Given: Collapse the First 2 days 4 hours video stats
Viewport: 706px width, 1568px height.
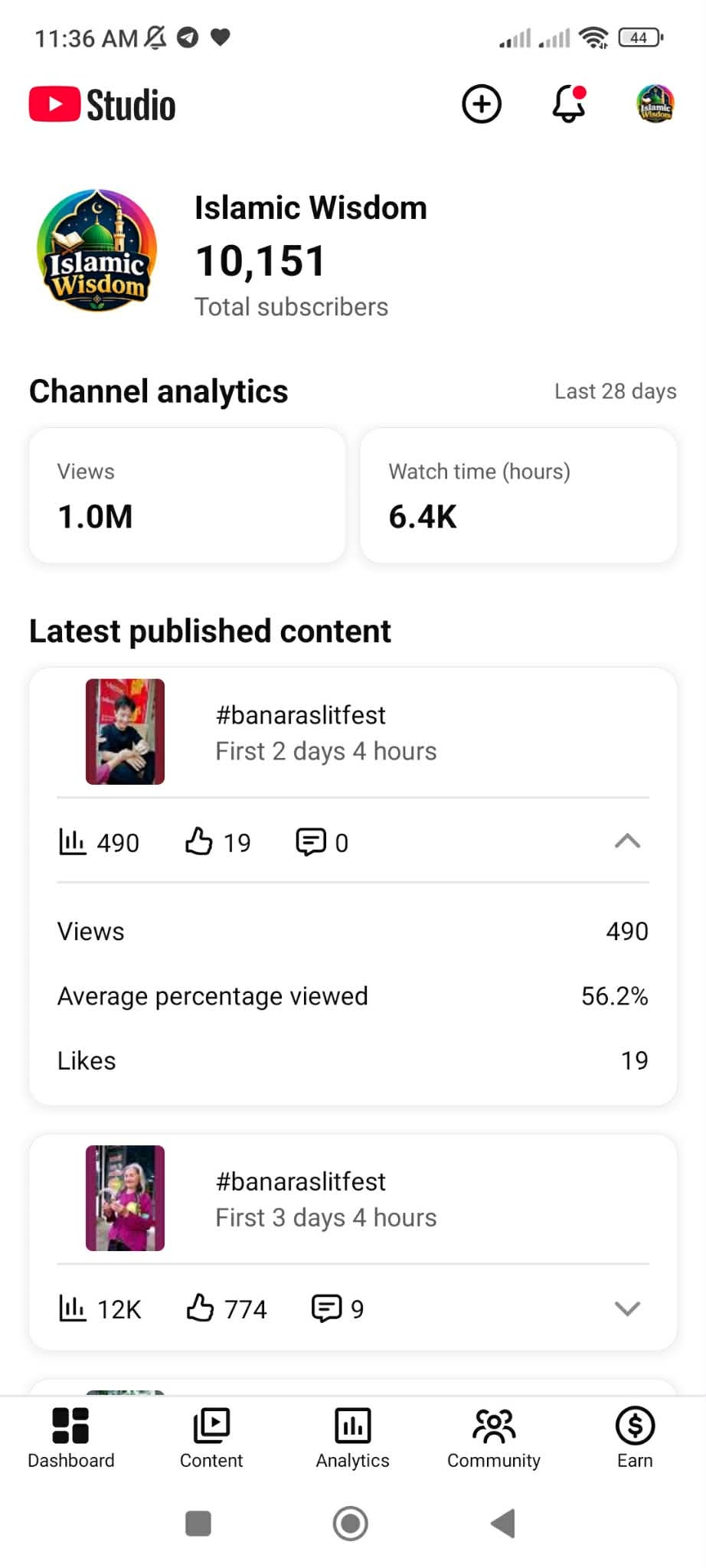Looking at the screenshot, I should 627,841.
